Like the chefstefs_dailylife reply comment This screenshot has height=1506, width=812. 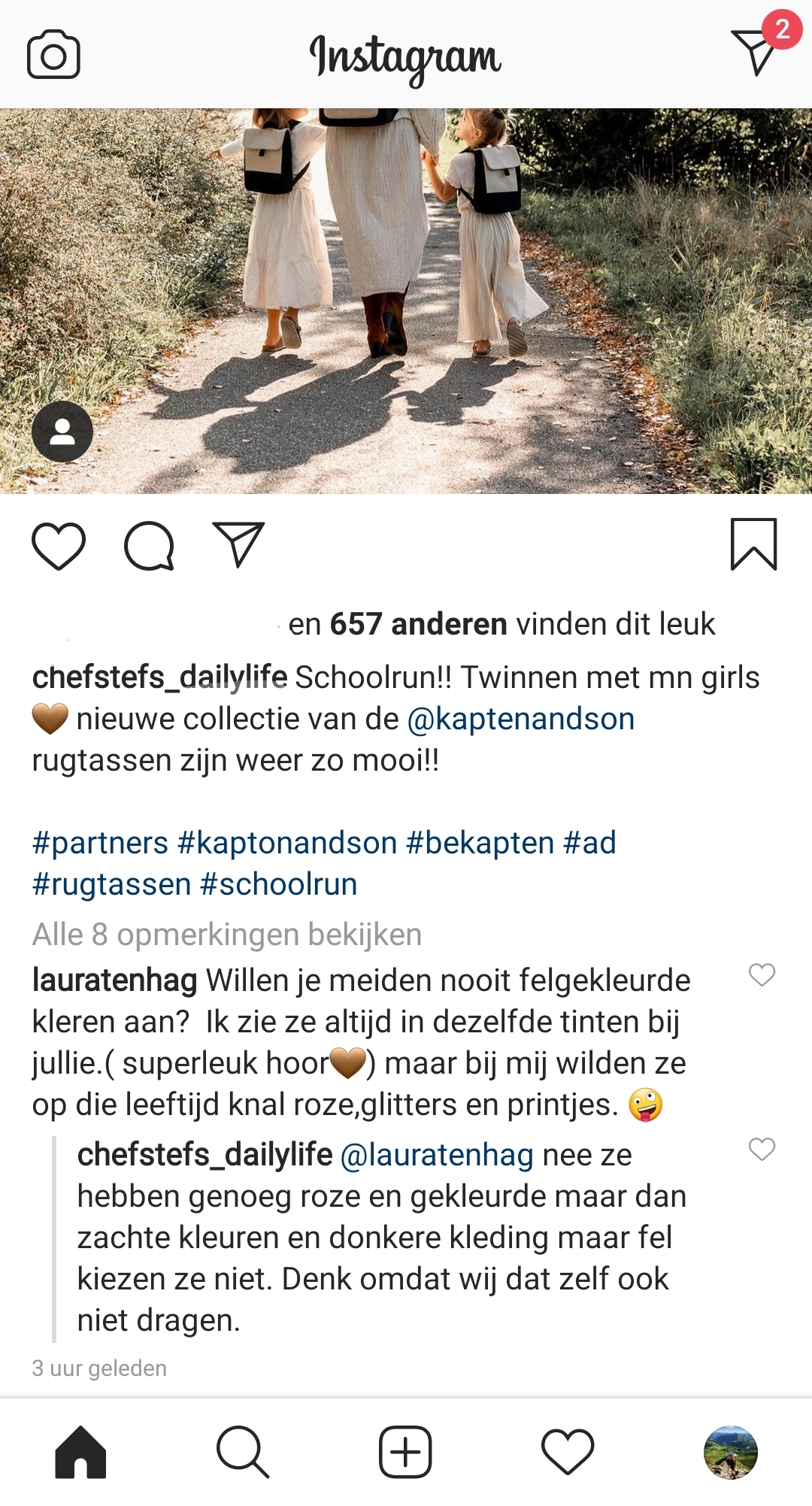tap(762, 1149)
